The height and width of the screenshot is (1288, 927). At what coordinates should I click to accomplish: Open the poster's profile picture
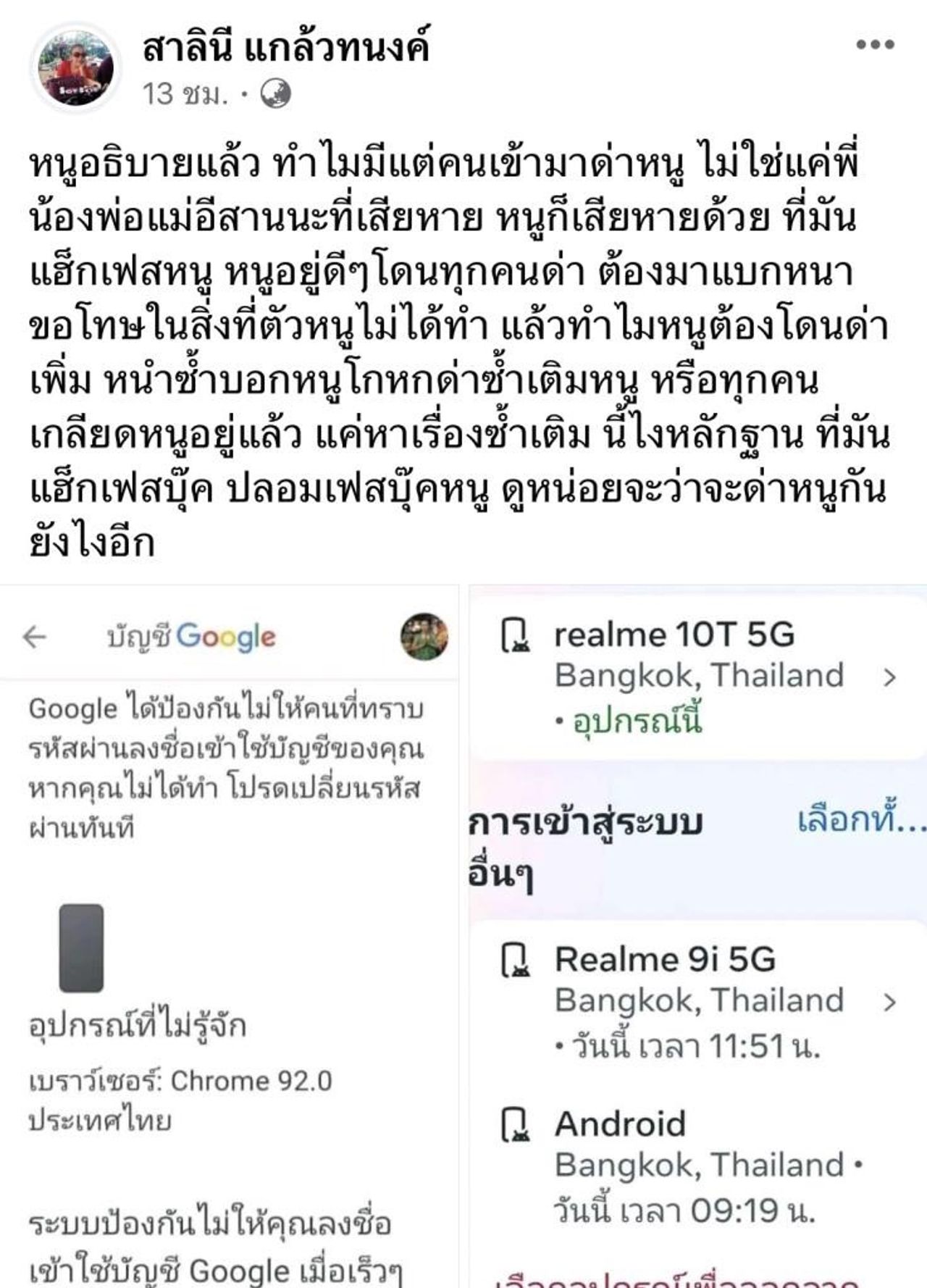coord(75,67)
